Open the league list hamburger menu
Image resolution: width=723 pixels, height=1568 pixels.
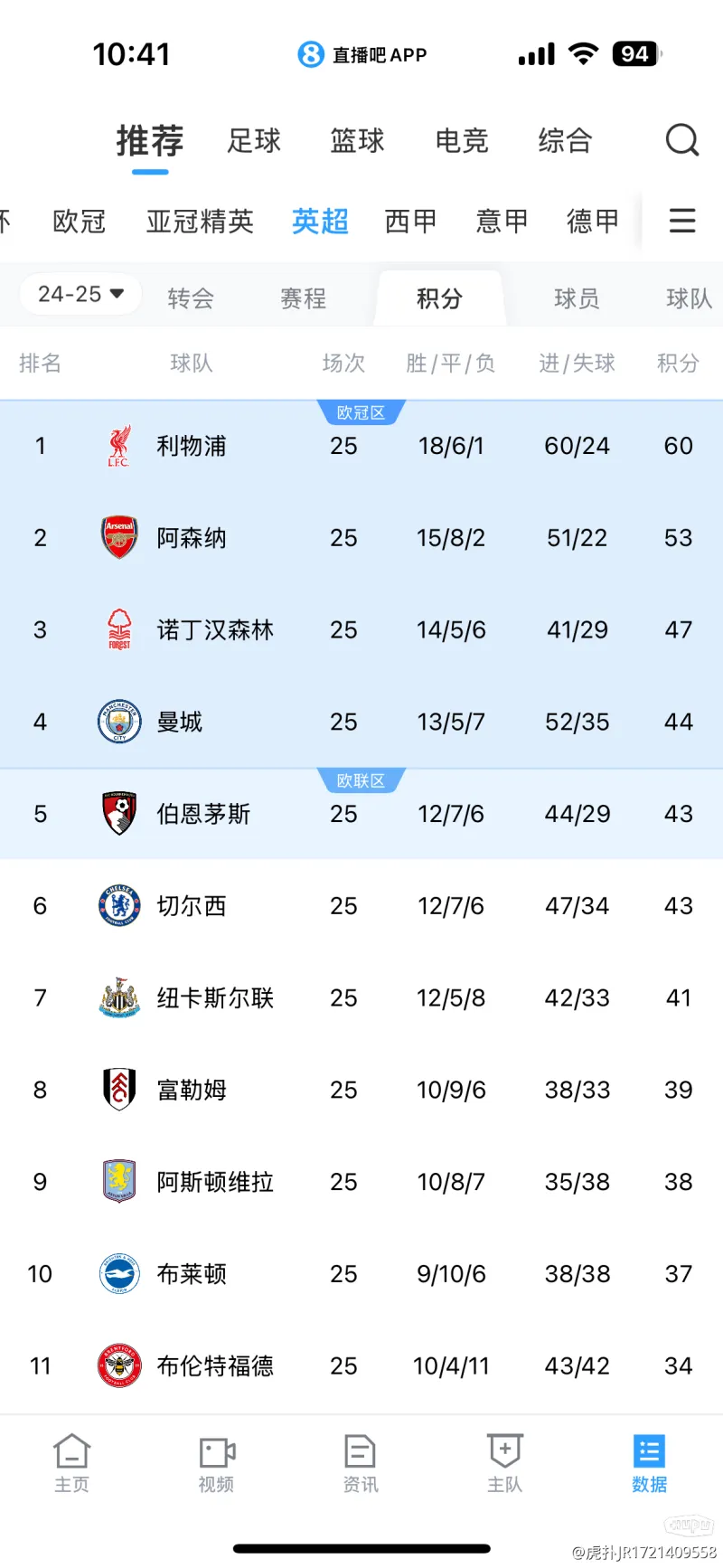[x=682, y=221]
